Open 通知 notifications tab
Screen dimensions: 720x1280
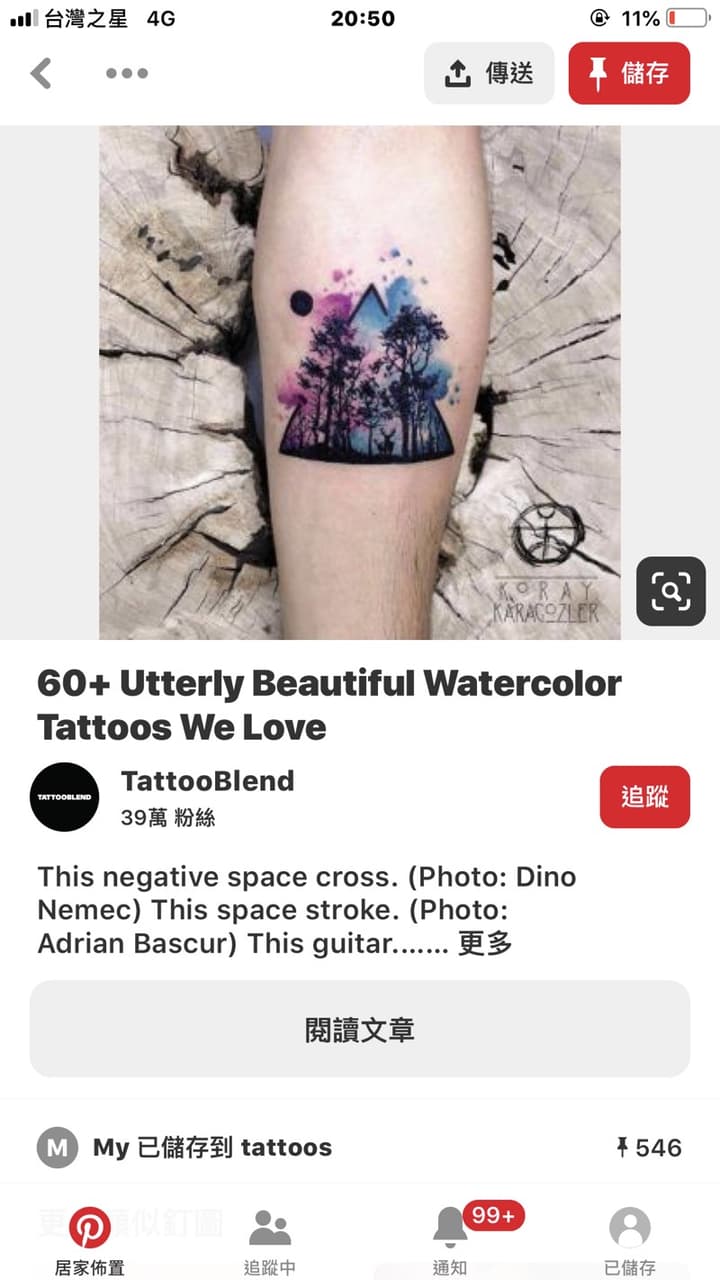tap(450, 1241)
